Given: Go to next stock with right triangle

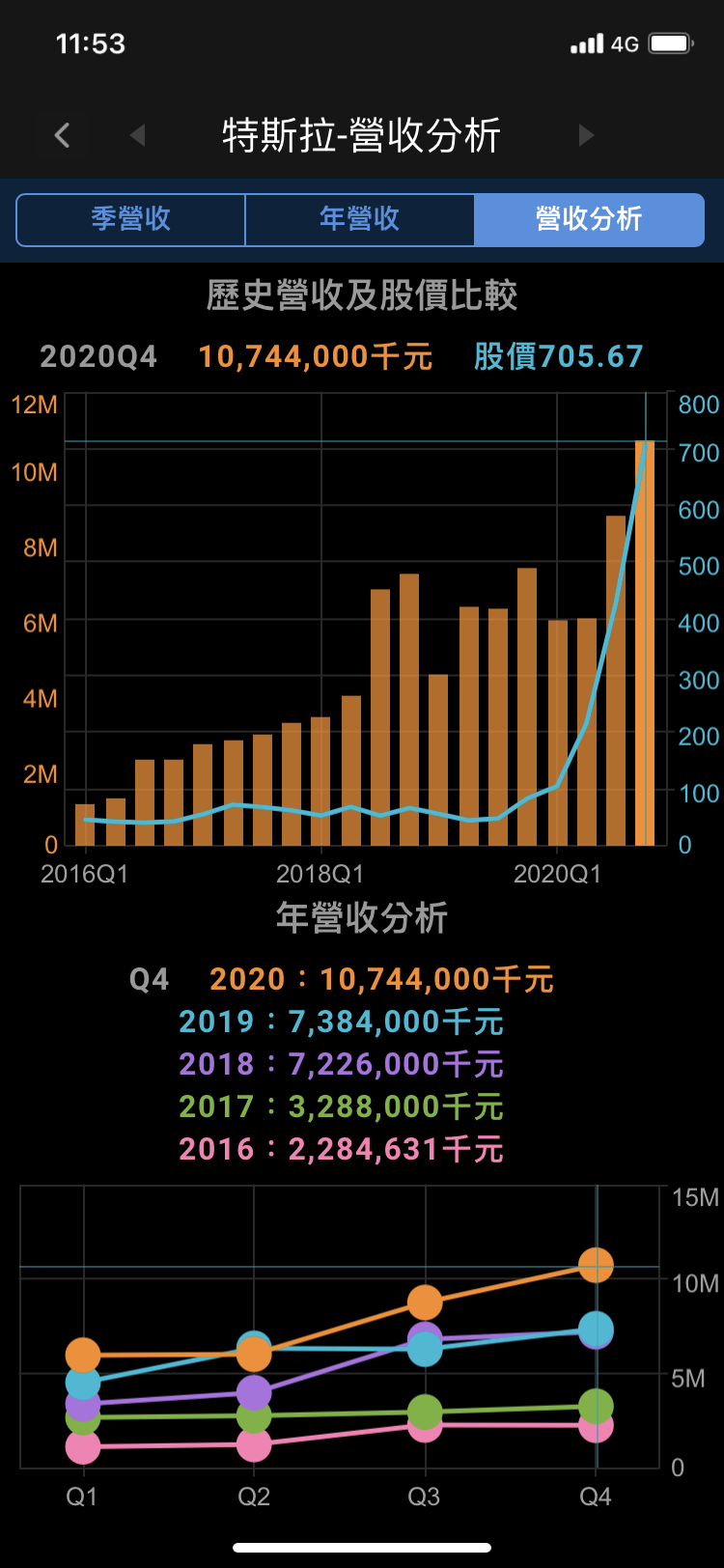Looking at the screenshot, I should pyautogui.click(x=586, y=135).
